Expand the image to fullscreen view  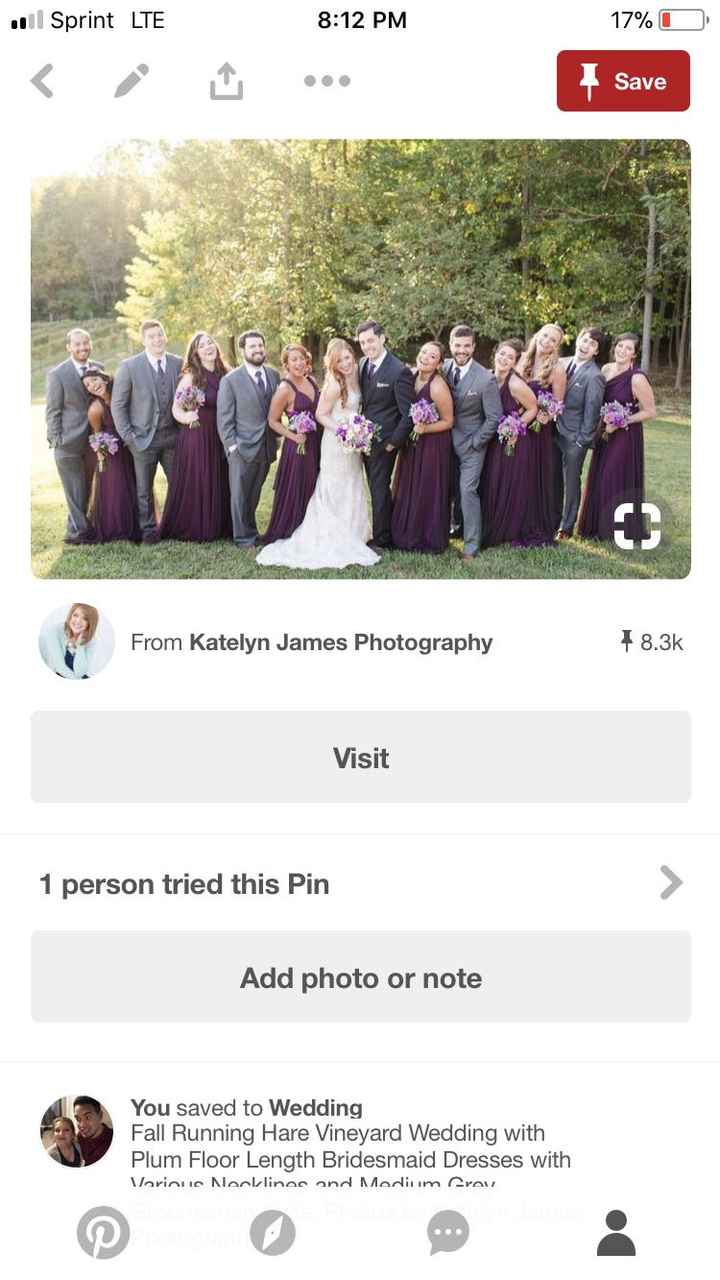pyautogui.click(x=637, y=527)
